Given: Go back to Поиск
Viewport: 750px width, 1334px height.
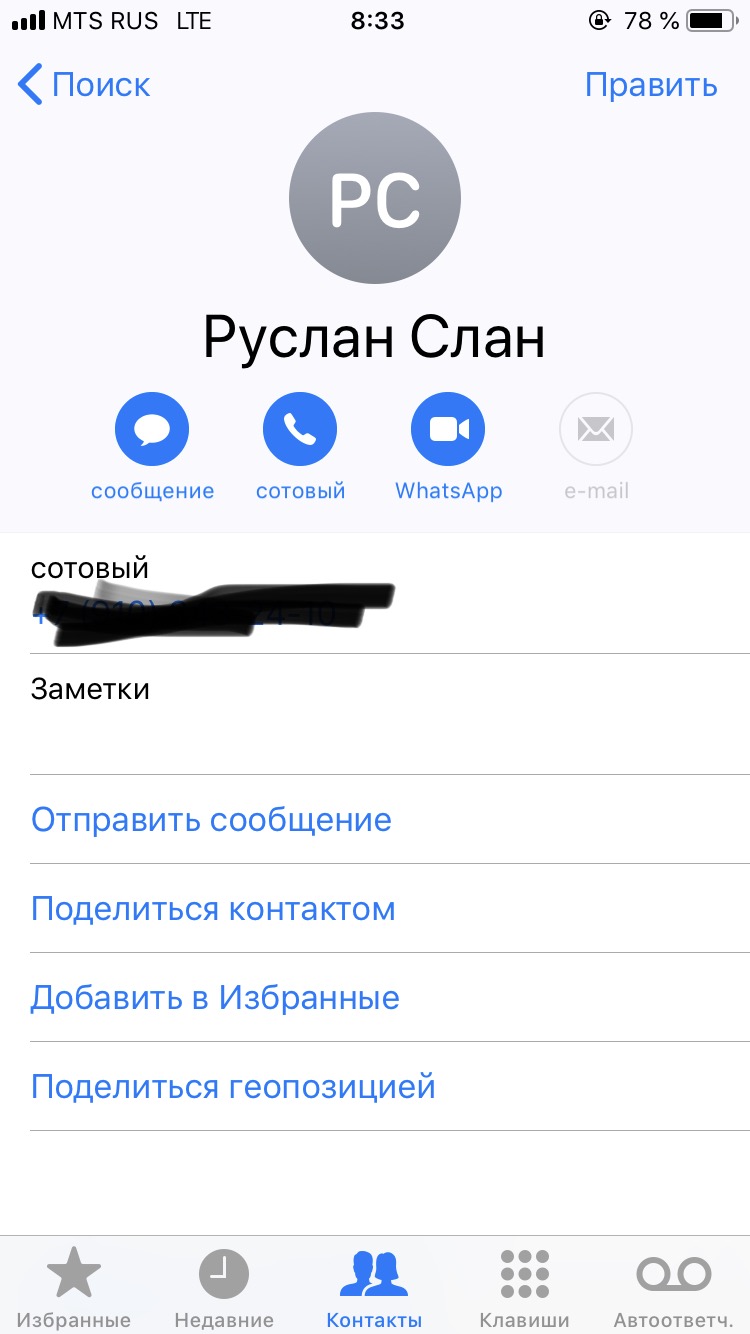Looking at the screenshot, I should pyautogui.click(x=85, y=85).
